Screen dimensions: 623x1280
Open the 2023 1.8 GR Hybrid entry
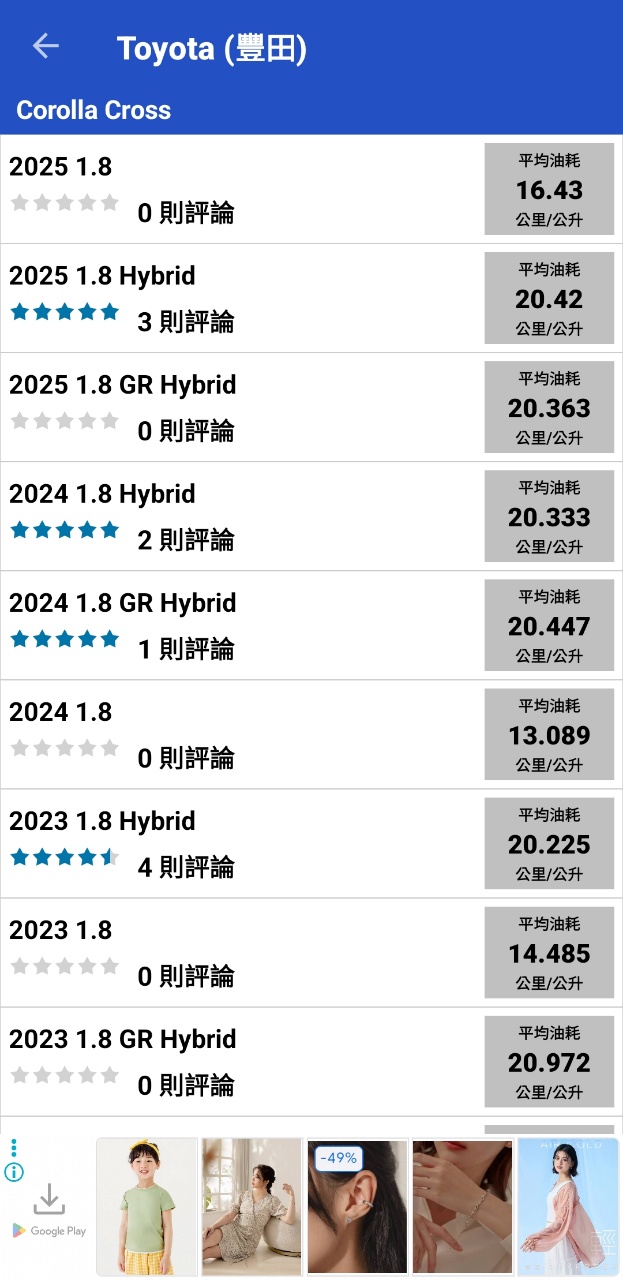pyautogui.click(x=311, y=1061)
